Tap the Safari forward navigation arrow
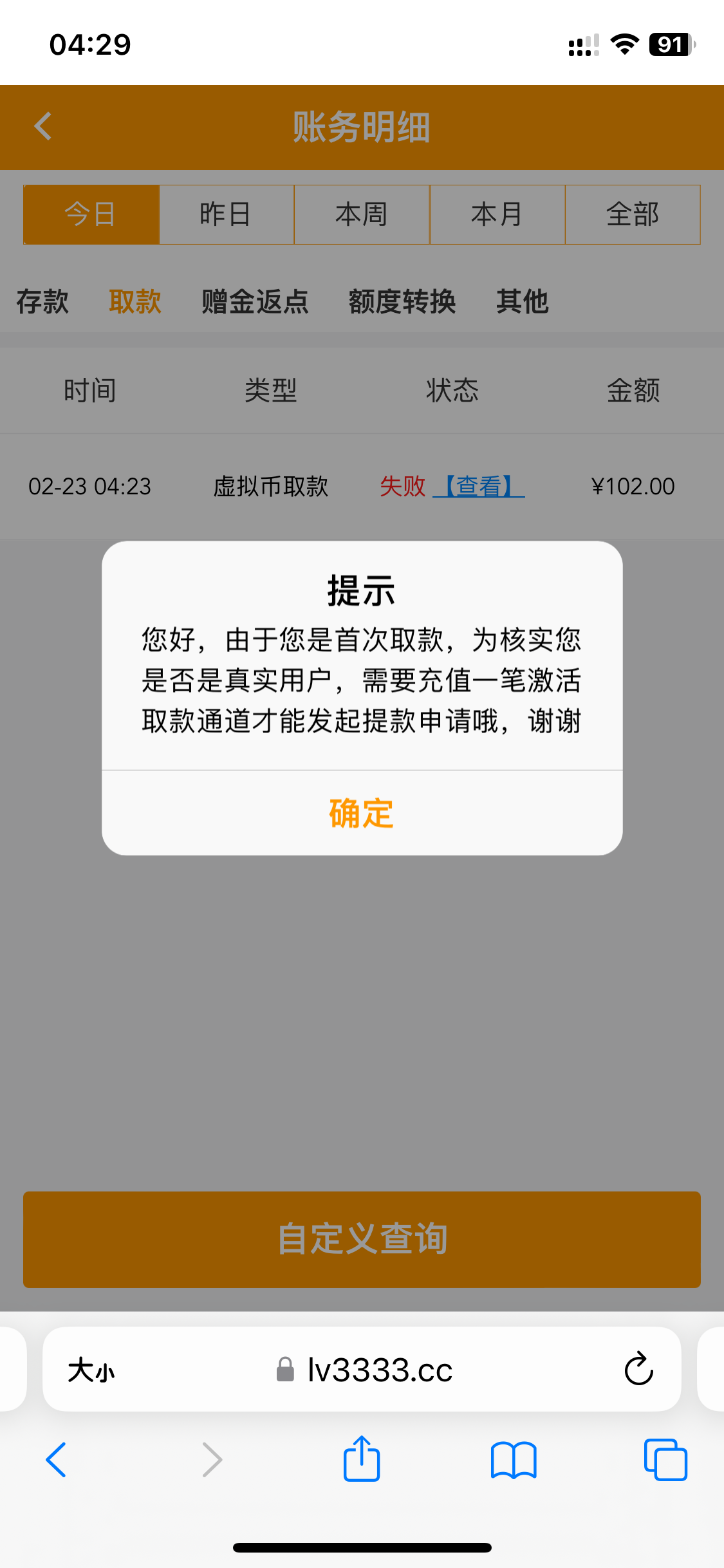 coord(212,1460)
